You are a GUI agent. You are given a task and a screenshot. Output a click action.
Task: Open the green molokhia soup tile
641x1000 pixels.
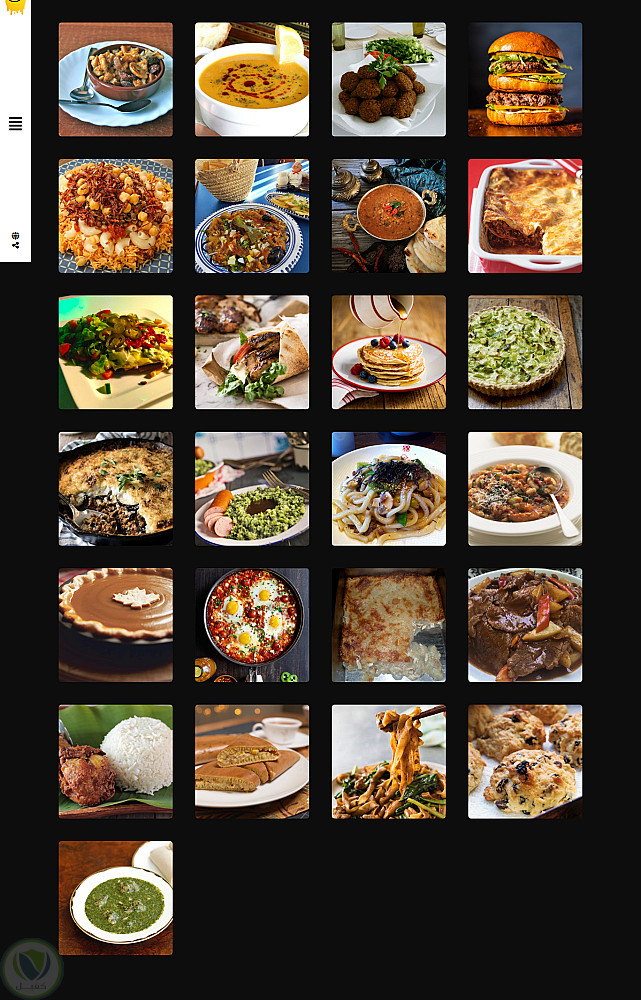click(116, 898)
